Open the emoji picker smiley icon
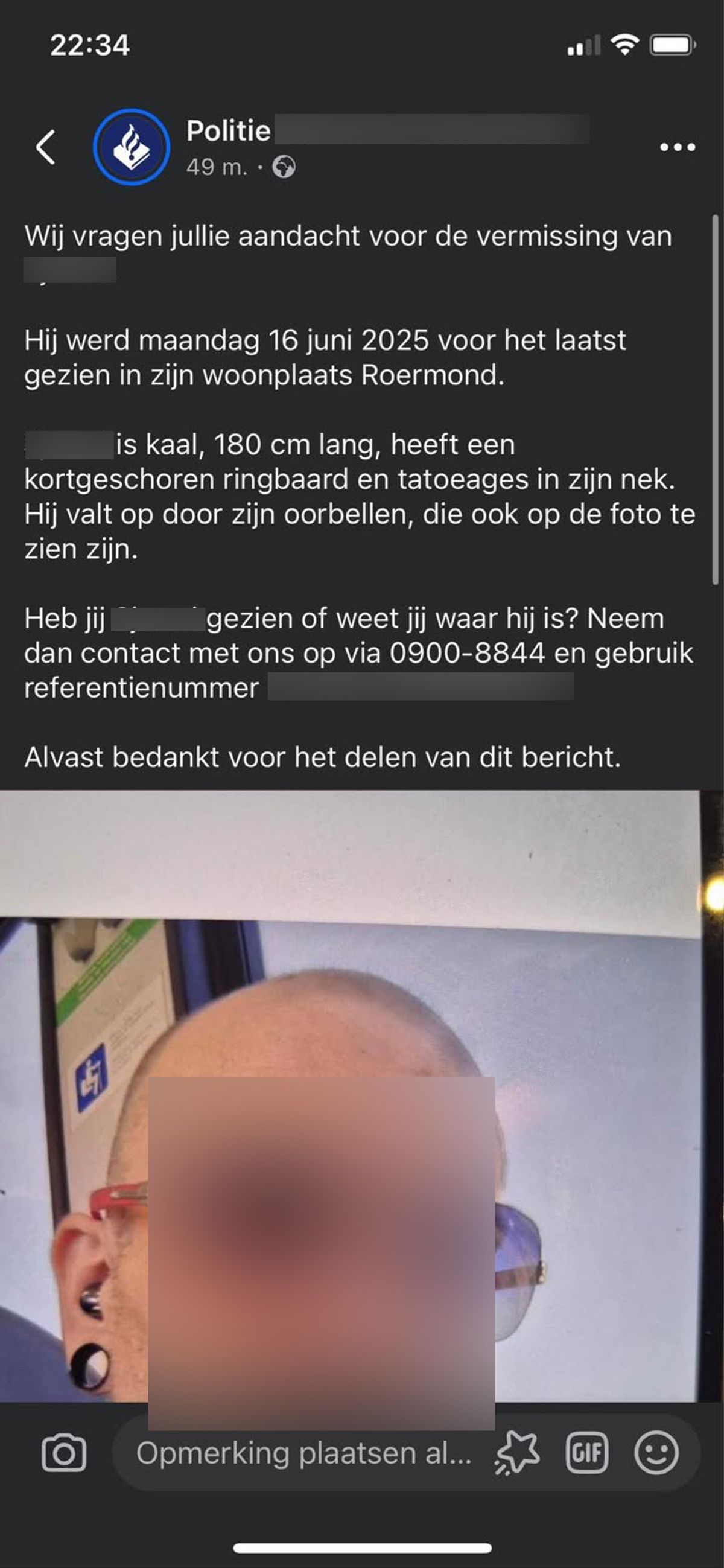 point(656,1453)
